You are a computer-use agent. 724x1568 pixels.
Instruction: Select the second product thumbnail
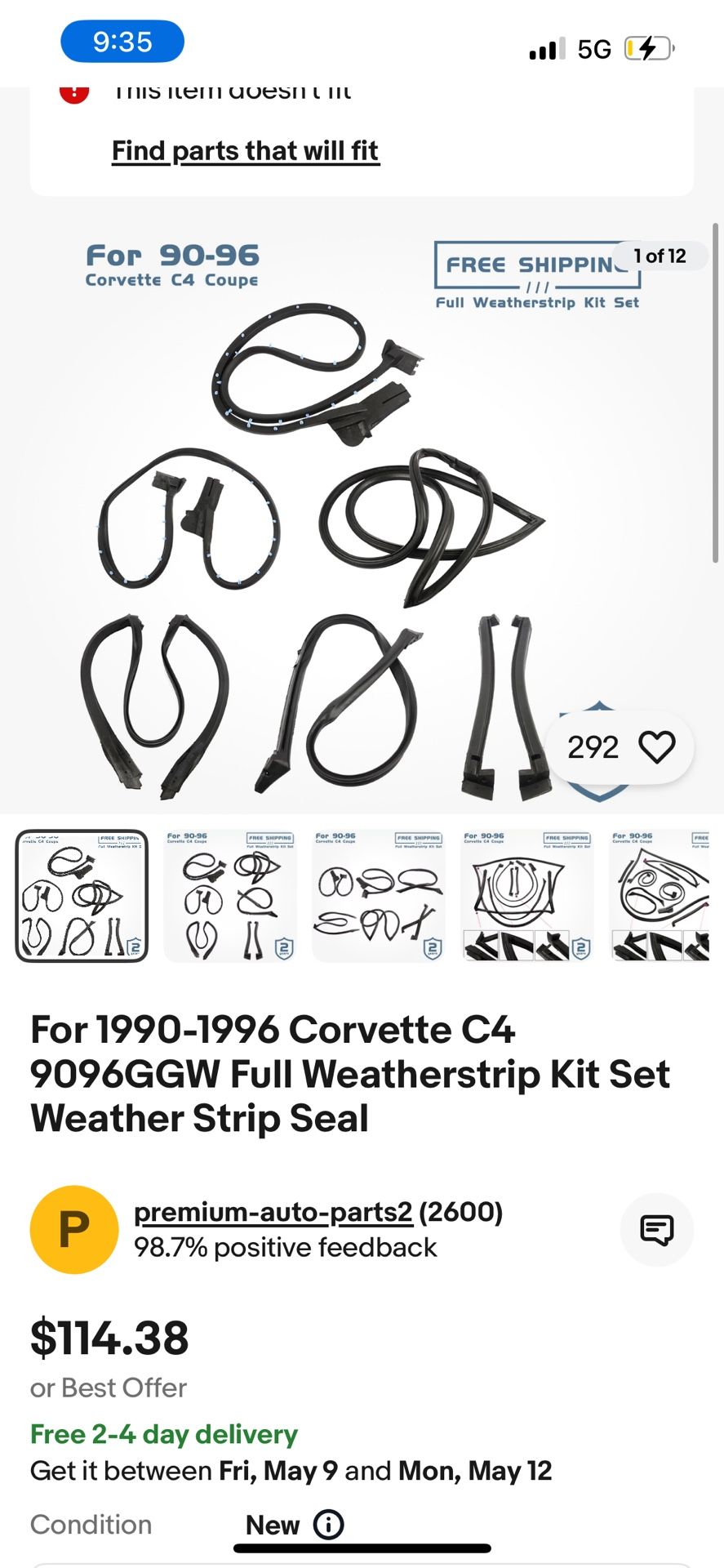pyautogui.click(x=230, y=896)
